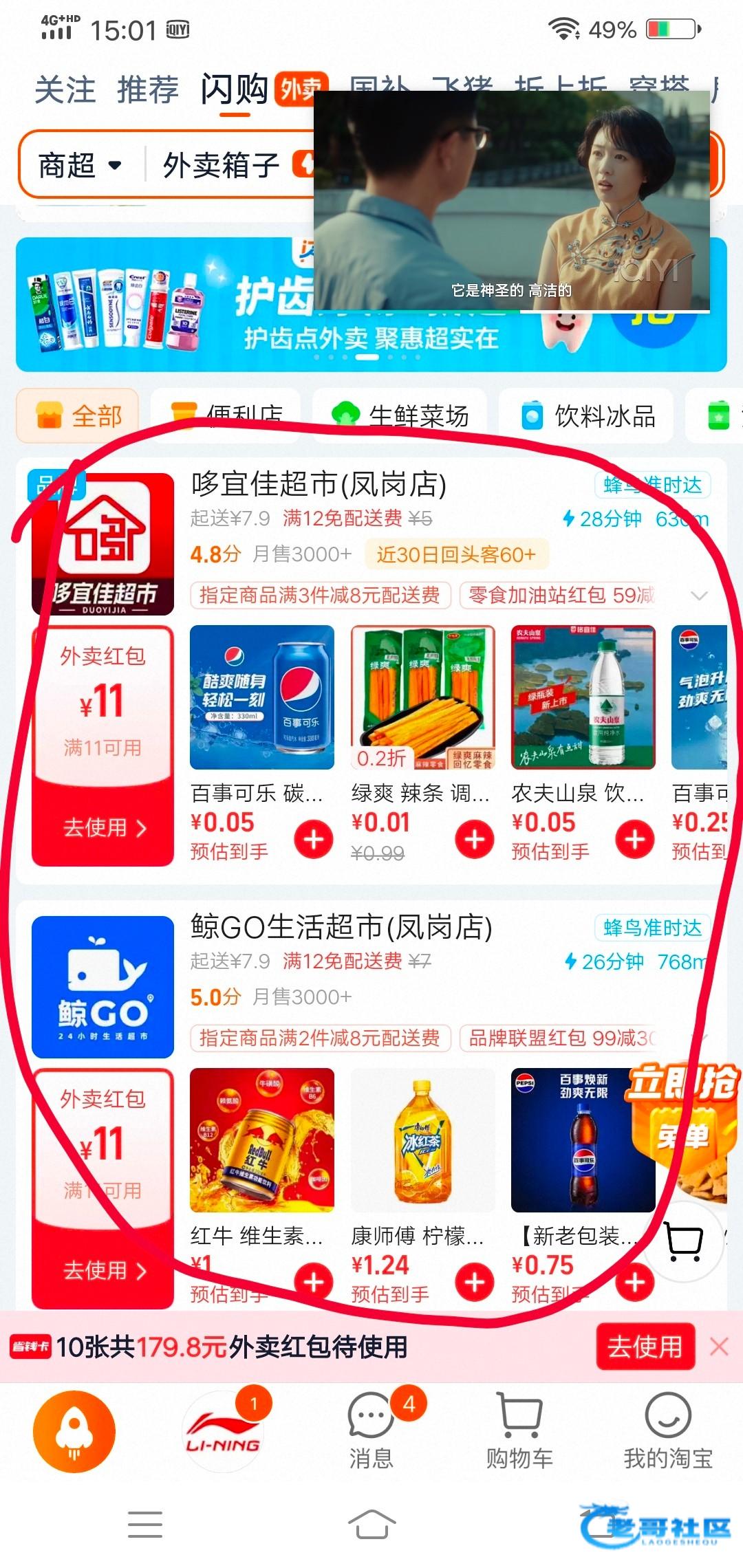Expand 哆宜佳超市 promotions chevron
743x1568 pixels.
tap(699, 596)
